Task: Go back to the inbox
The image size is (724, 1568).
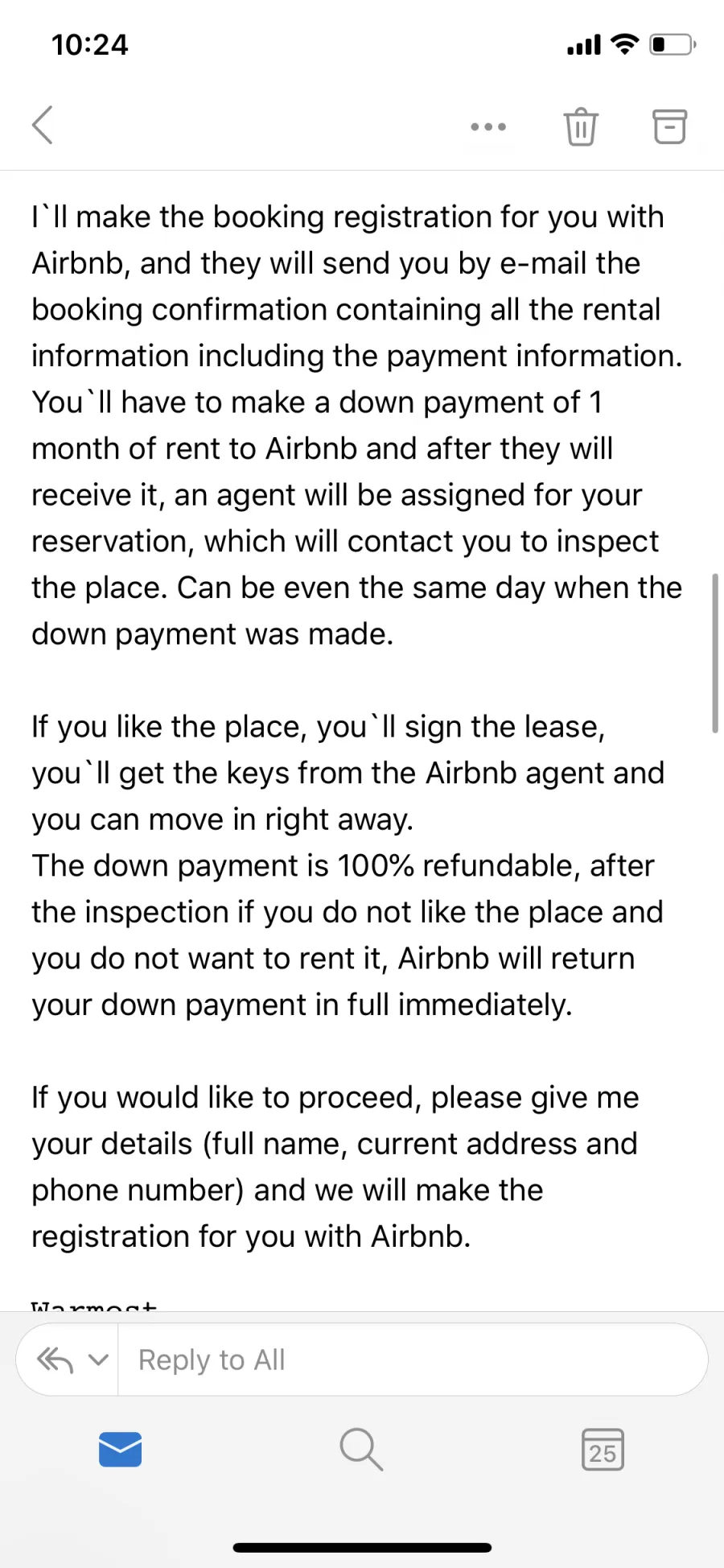Action: click(43, 126)
